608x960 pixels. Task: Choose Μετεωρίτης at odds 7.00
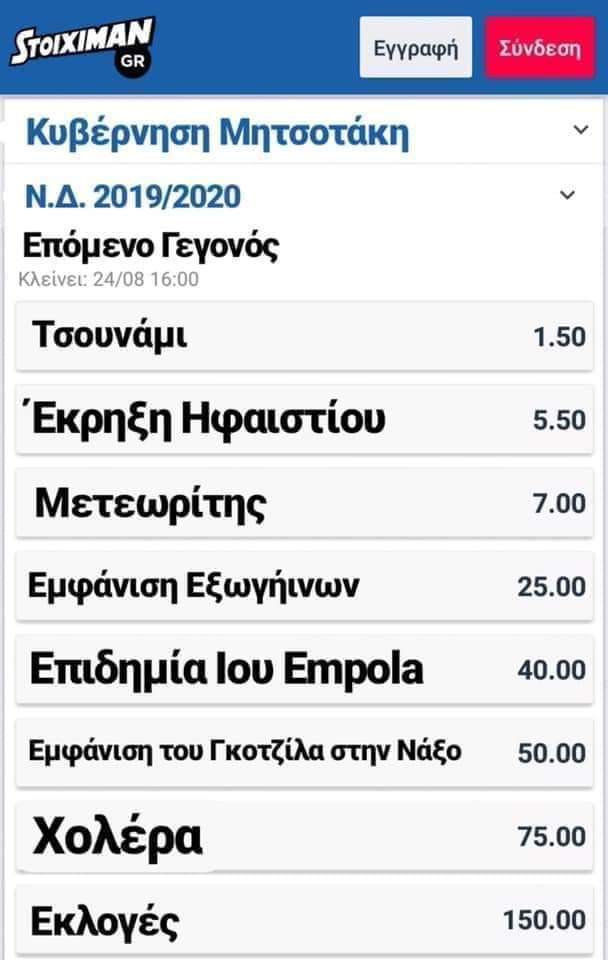304,503
